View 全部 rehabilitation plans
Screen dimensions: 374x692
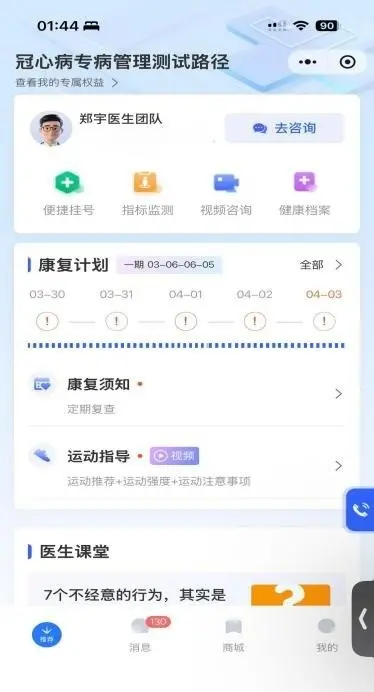pos(321,265)
